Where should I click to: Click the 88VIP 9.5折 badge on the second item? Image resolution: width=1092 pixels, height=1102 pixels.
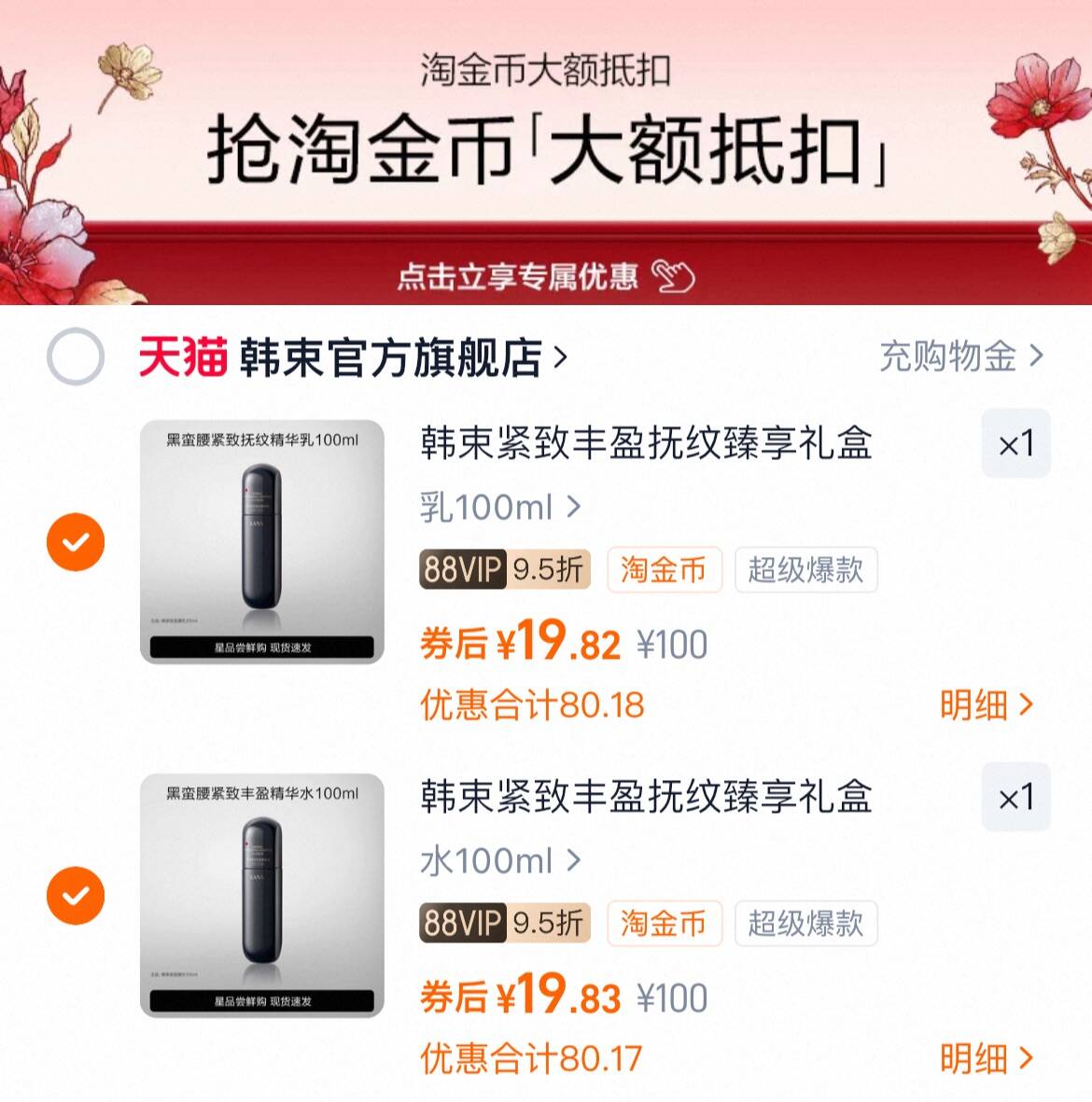501,924
